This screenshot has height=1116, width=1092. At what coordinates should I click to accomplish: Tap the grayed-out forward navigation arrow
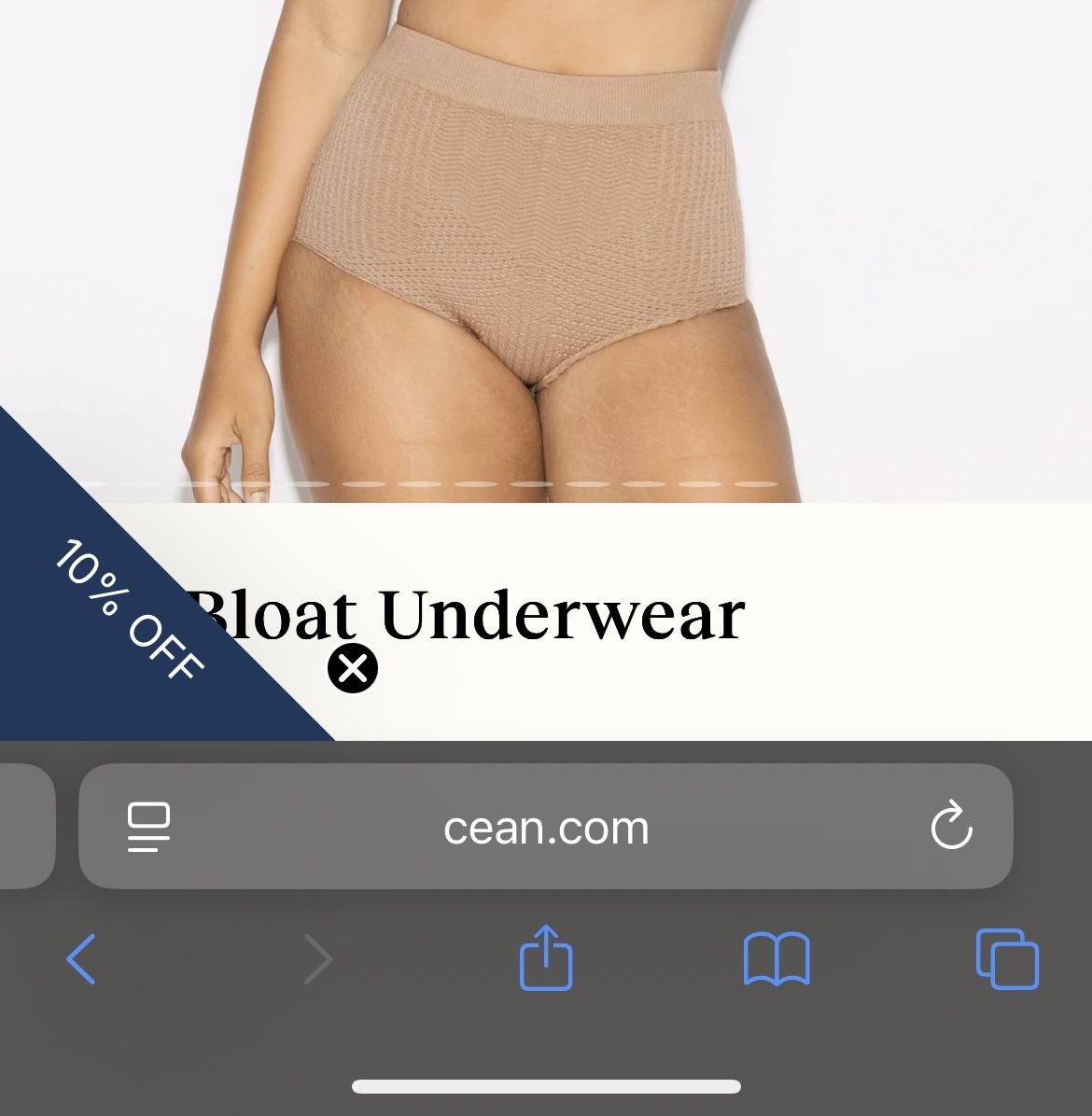317,958
